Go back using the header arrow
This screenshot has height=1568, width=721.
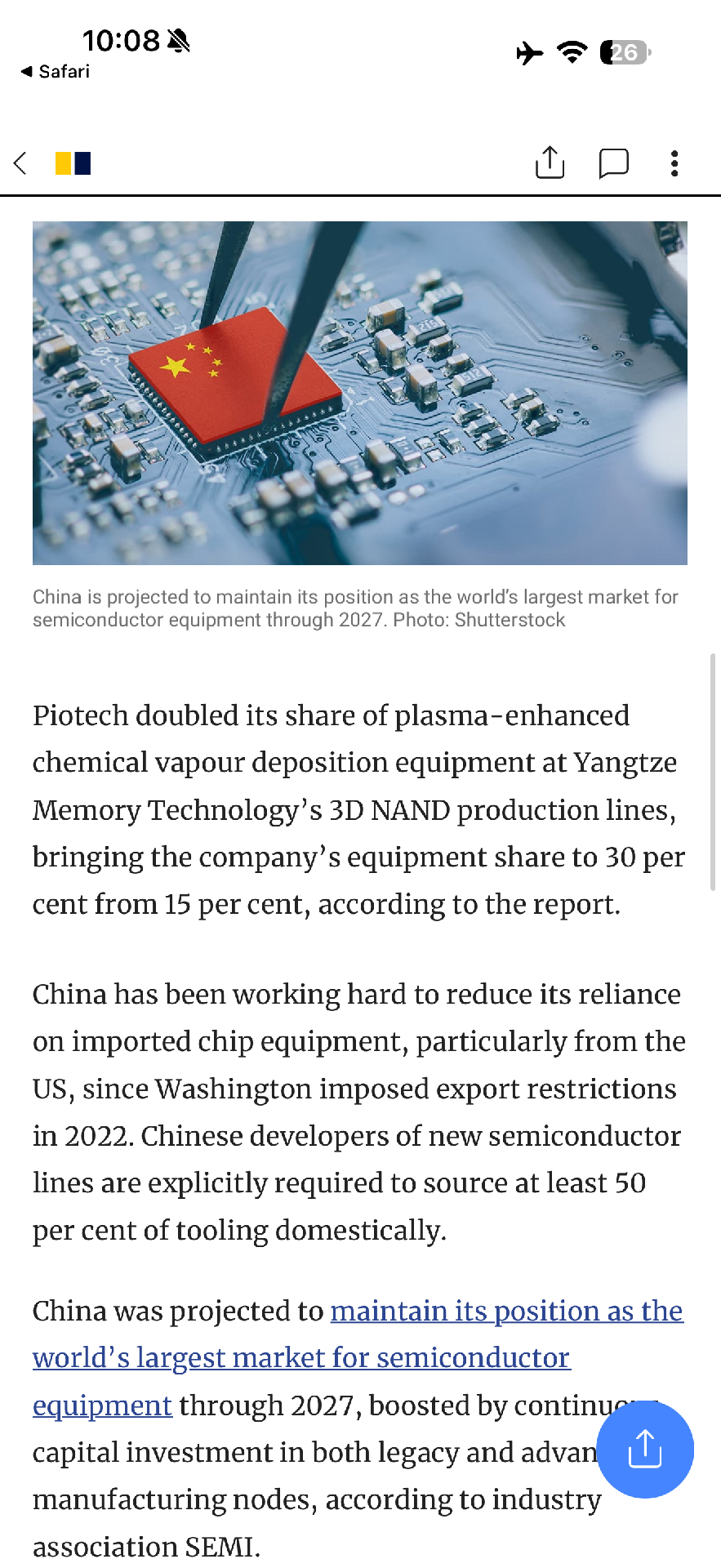coord(21,163)
